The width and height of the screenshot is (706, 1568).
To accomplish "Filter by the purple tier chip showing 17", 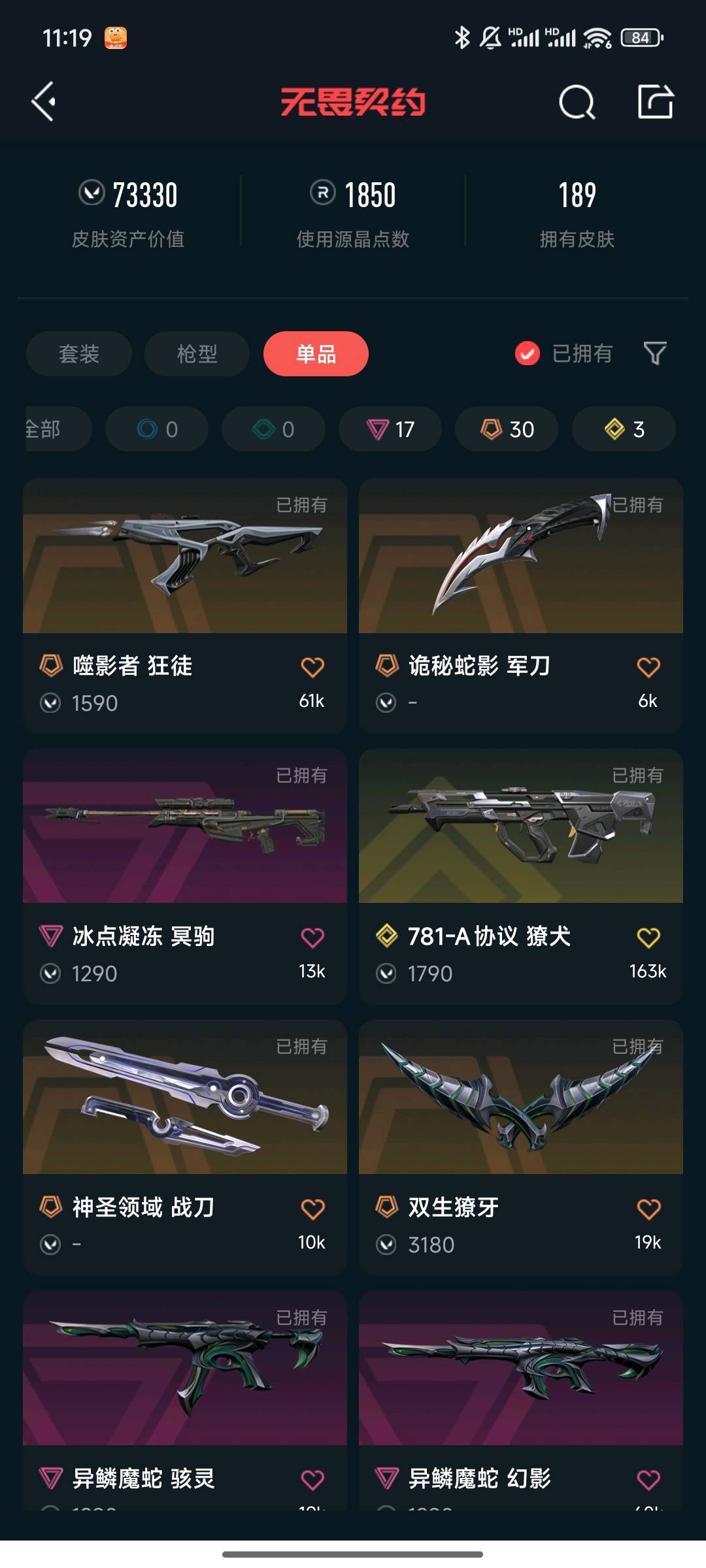I will [390, 429].
